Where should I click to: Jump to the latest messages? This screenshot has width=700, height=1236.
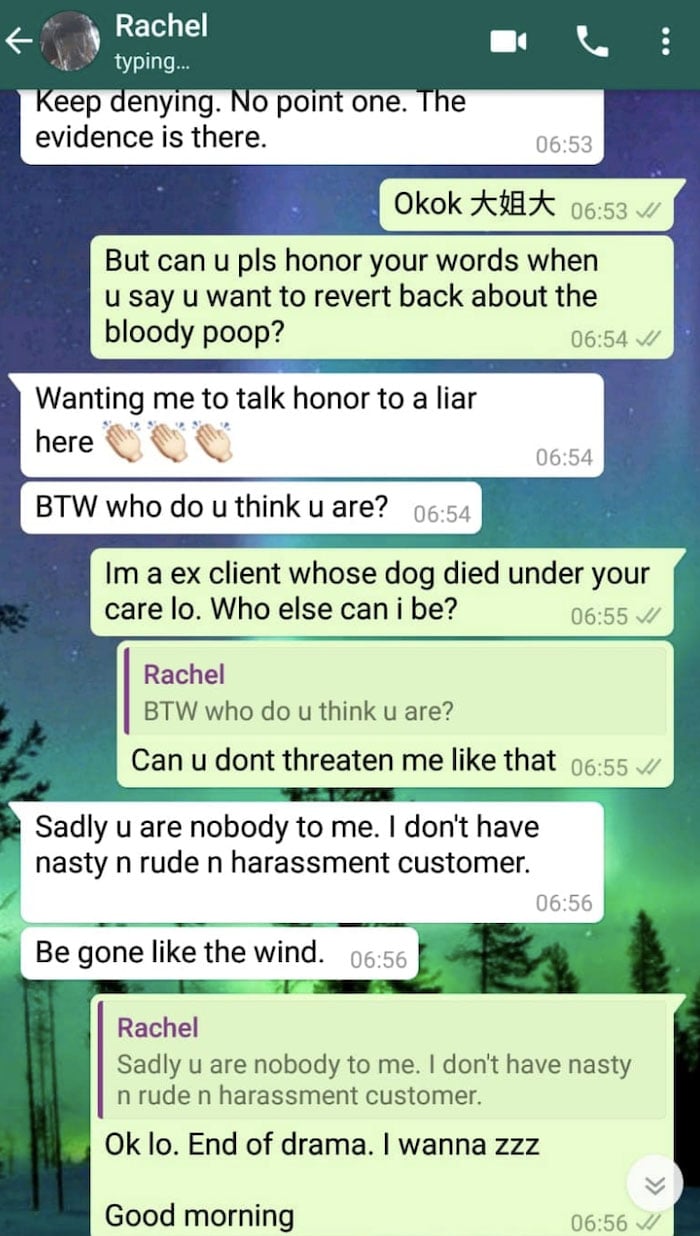[654, 1185]
